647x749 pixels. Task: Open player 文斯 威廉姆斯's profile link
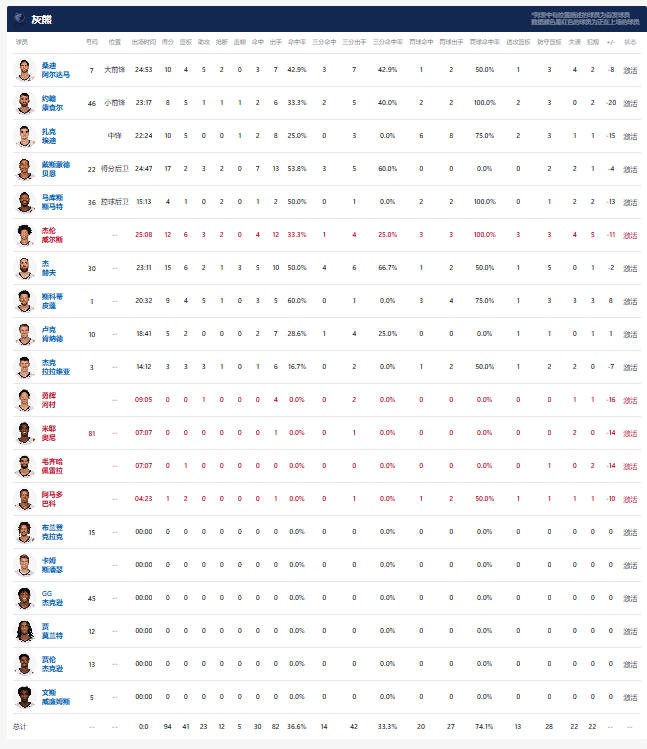(54, 697)
